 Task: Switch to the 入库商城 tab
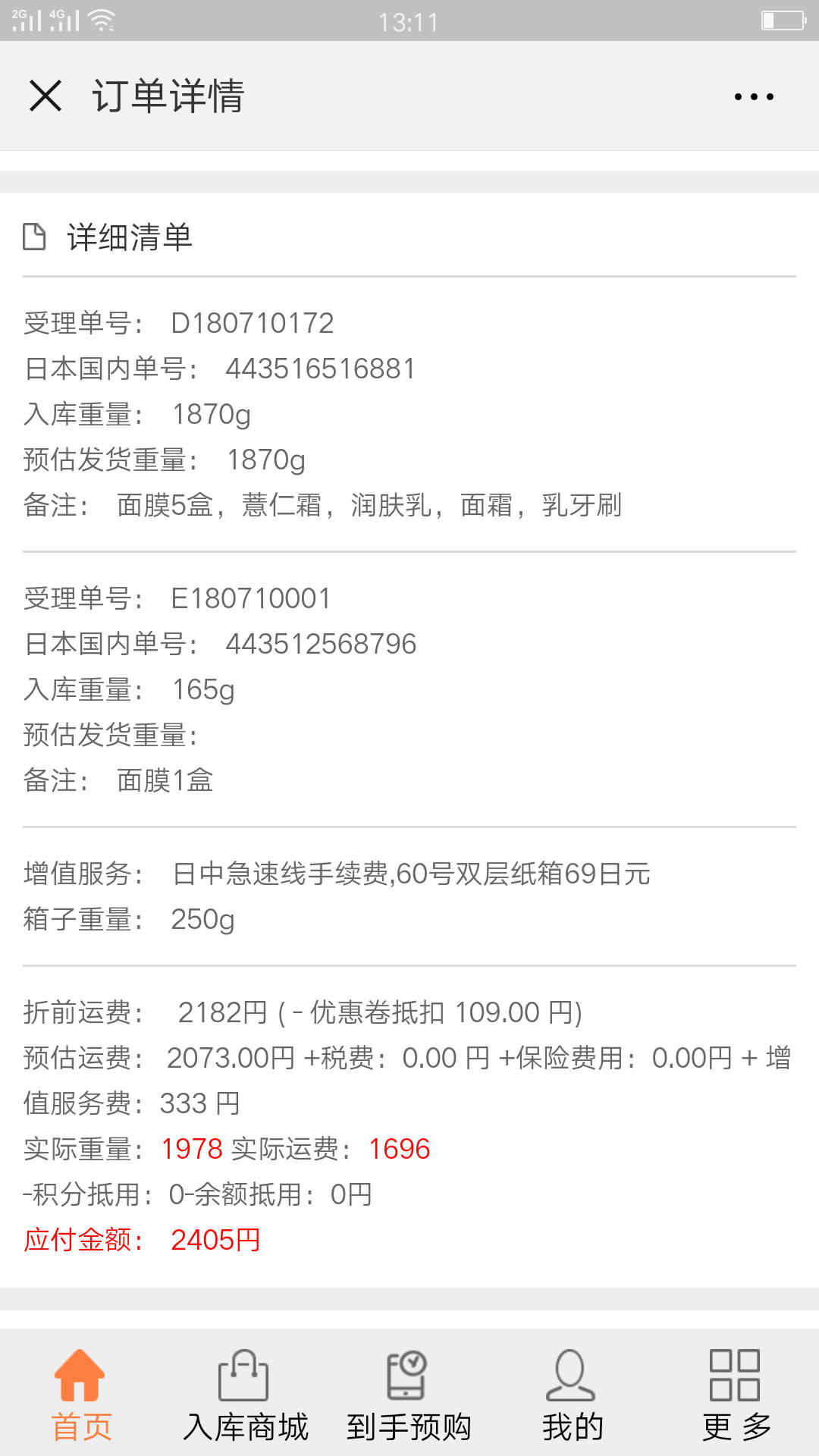pos(246,1395)
